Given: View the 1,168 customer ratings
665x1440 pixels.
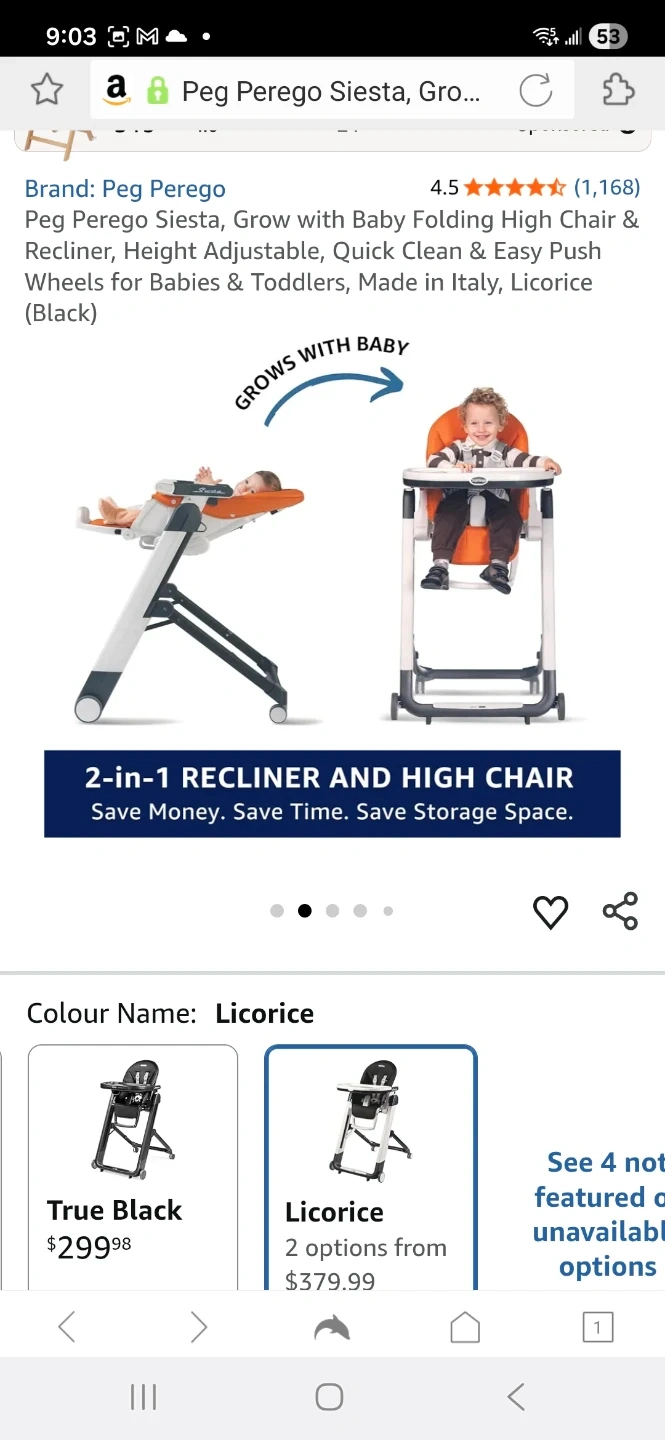Looking at the screenshot, I should point(606,187).
